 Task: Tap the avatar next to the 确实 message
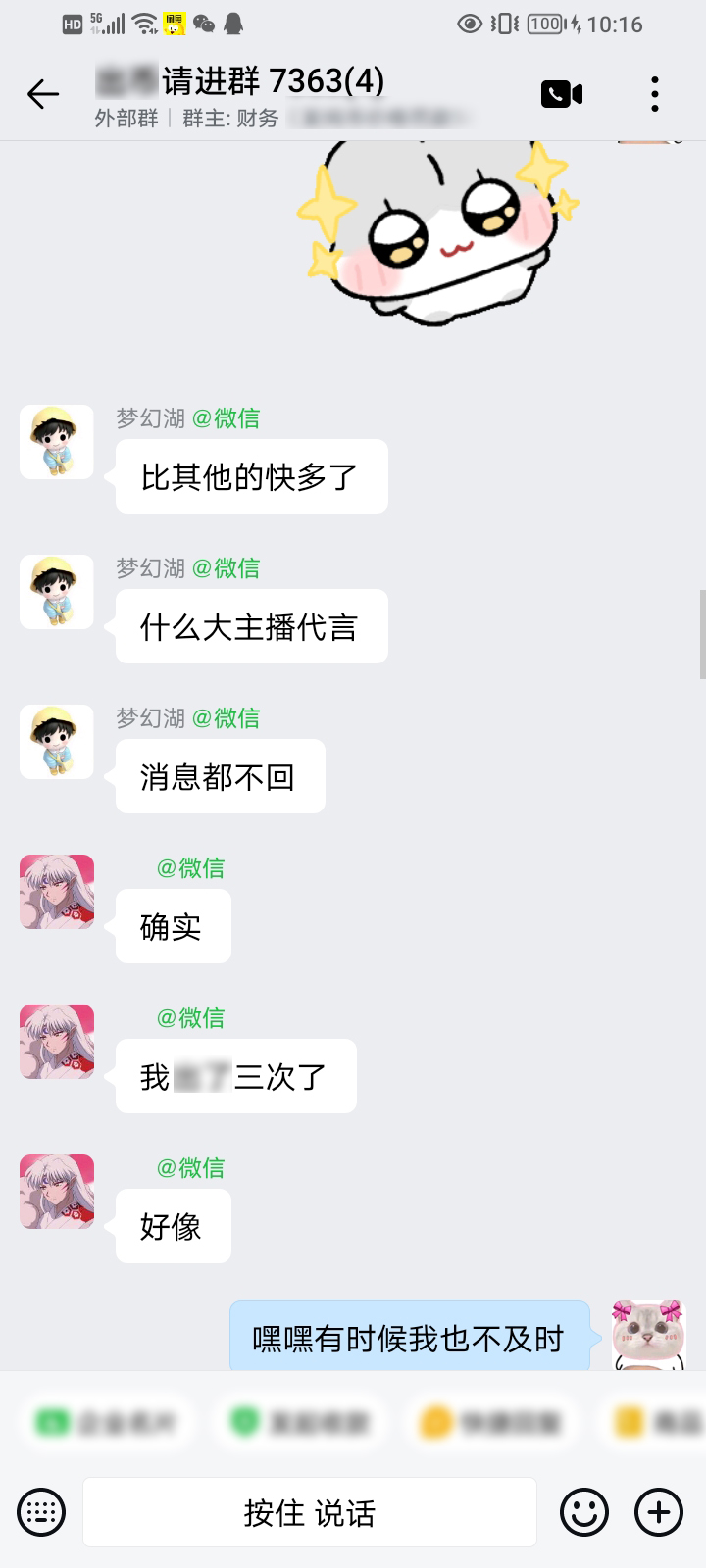pos(57,892)
